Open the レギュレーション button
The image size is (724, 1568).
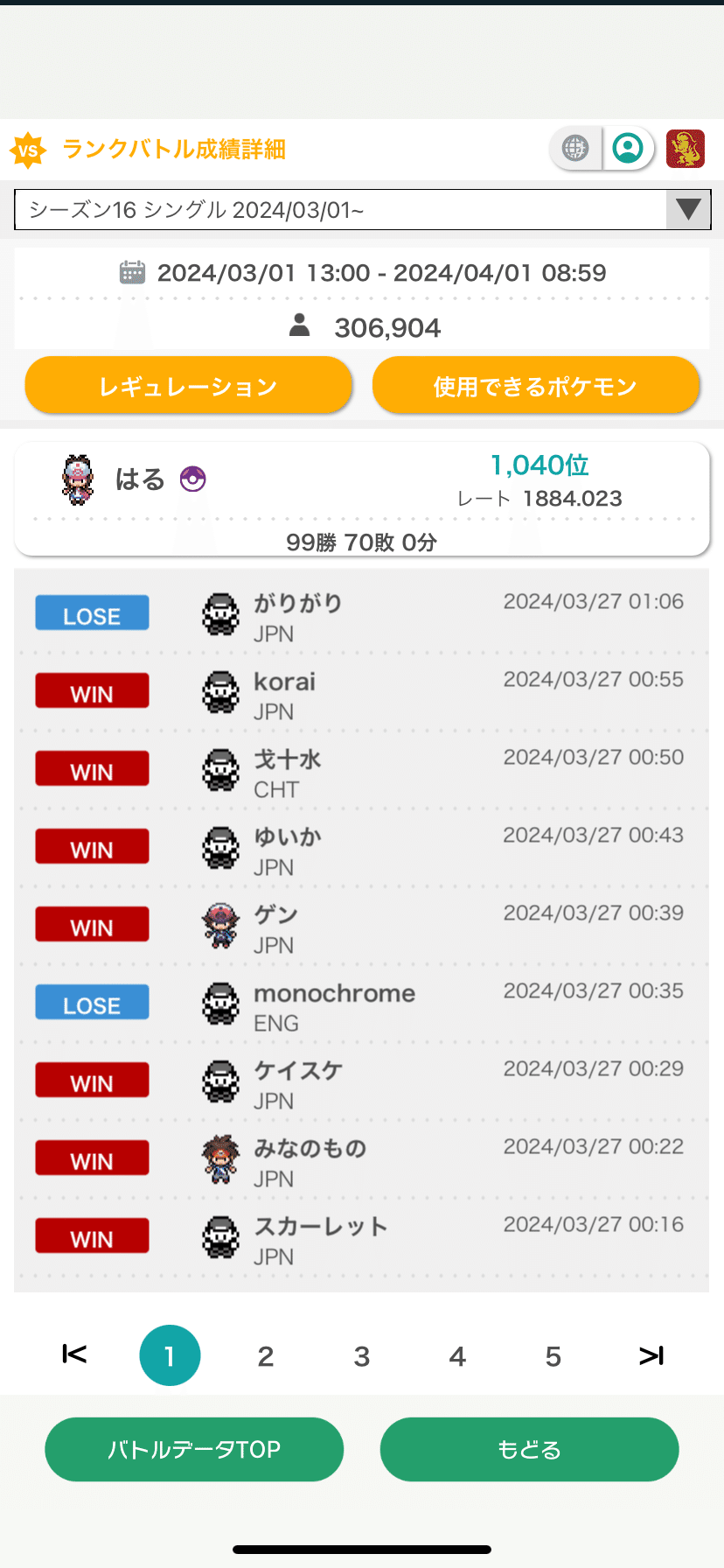tap(188, 386)
